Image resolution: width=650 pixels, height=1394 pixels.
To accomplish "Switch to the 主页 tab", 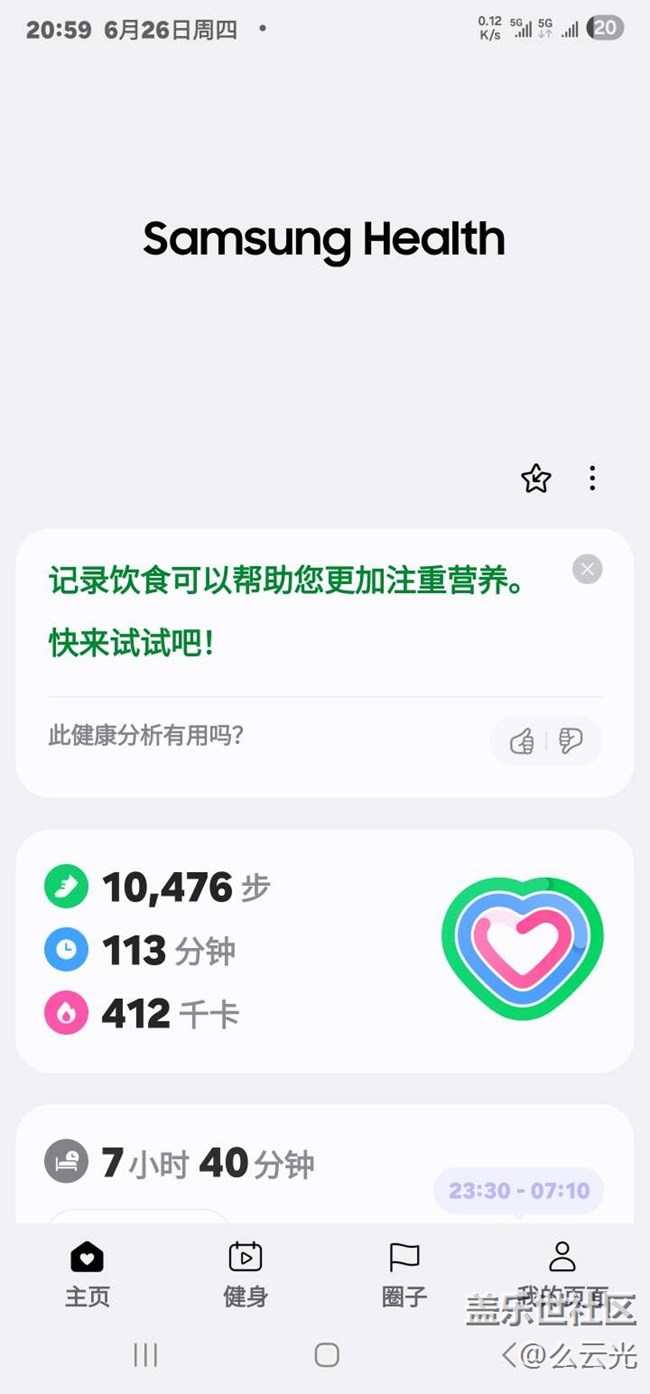I will coord(87,1274).
